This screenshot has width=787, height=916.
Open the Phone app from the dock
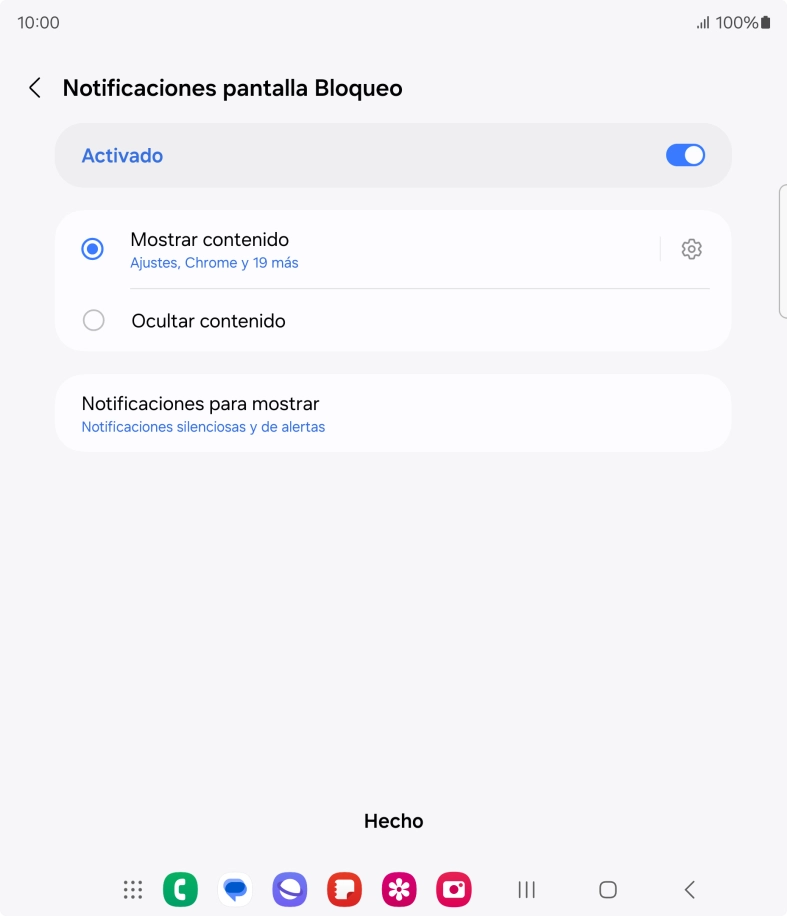click(180, 888)
